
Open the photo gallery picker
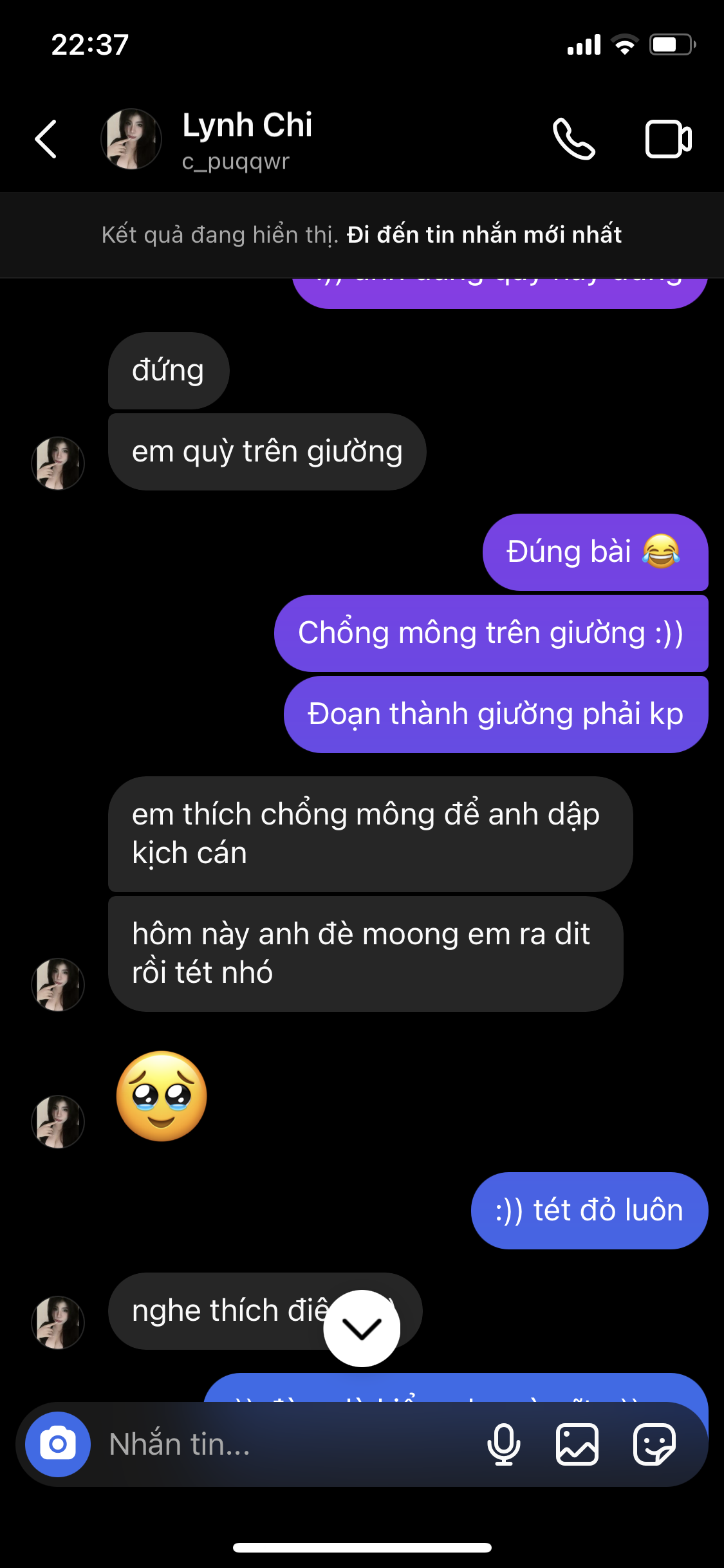pos(577,1444)
